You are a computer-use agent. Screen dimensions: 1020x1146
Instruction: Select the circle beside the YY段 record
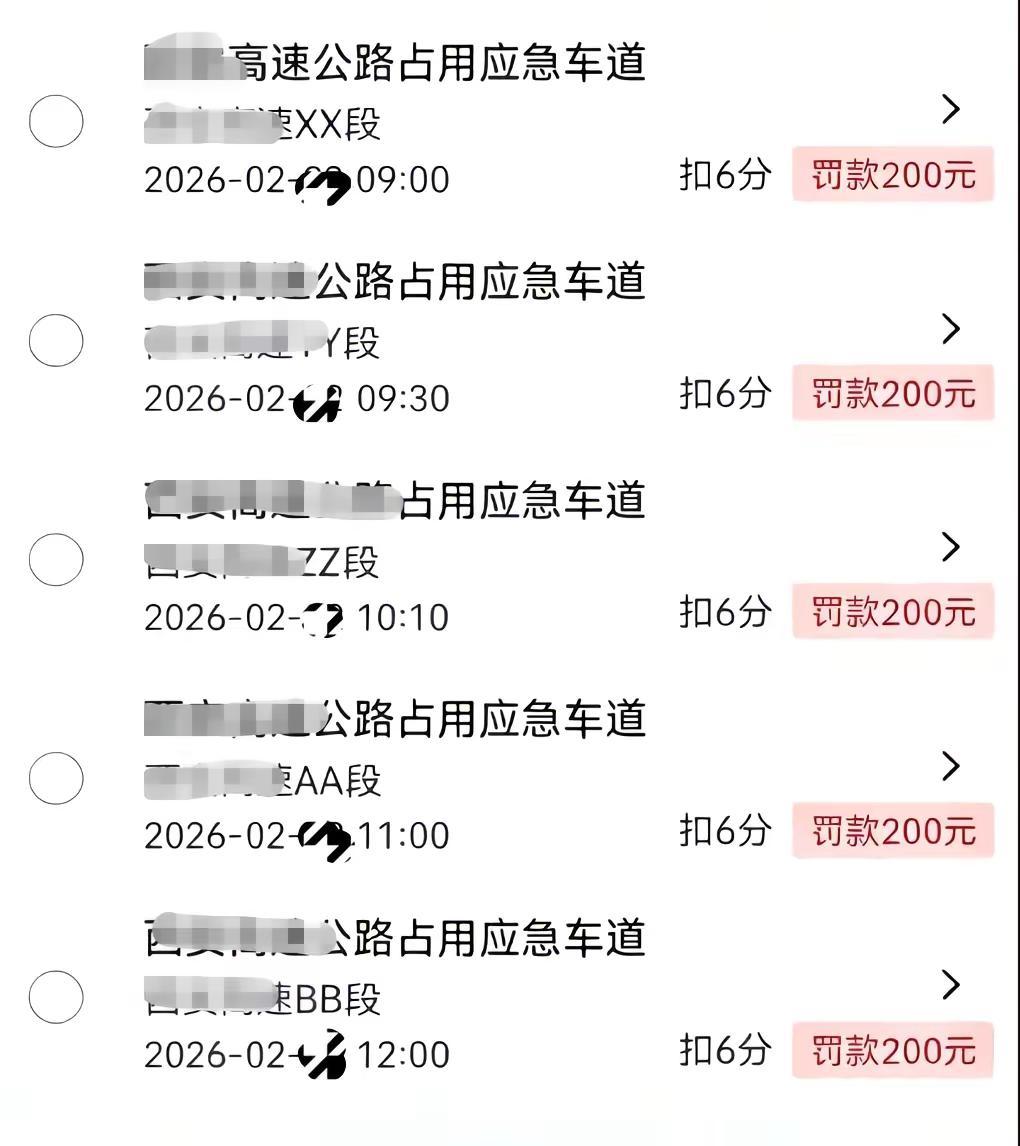(56, 340)
